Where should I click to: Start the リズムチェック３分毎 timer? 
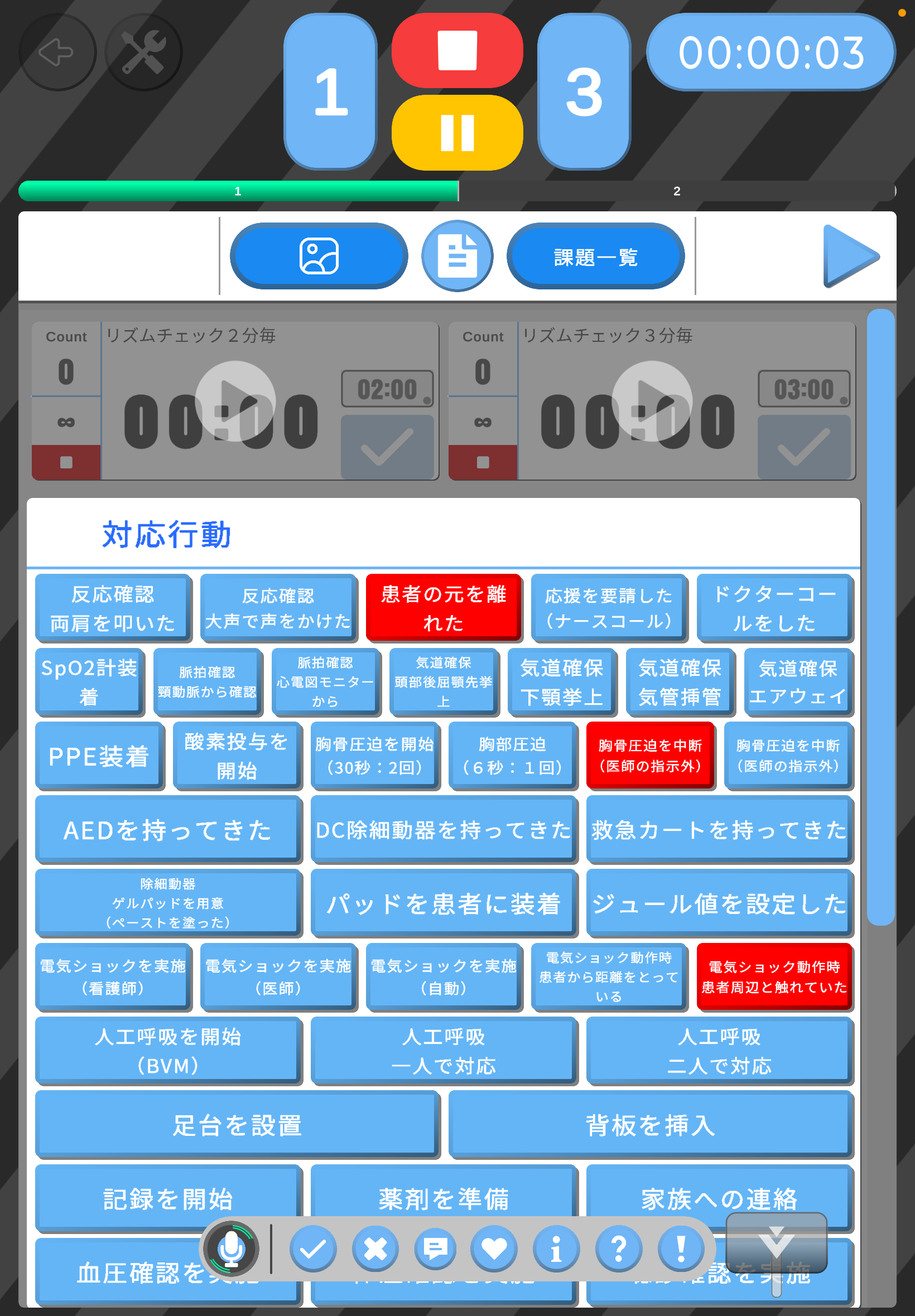(x=652, y=400)
